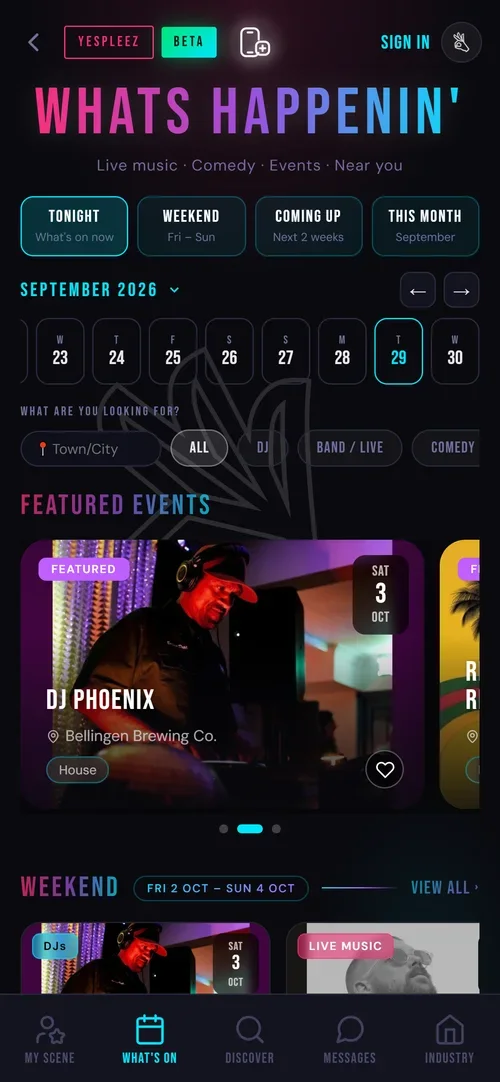Screen dimensions: 500x1082
Task: Go to previous dates with left arrow
Action: [x=418, y=291]
